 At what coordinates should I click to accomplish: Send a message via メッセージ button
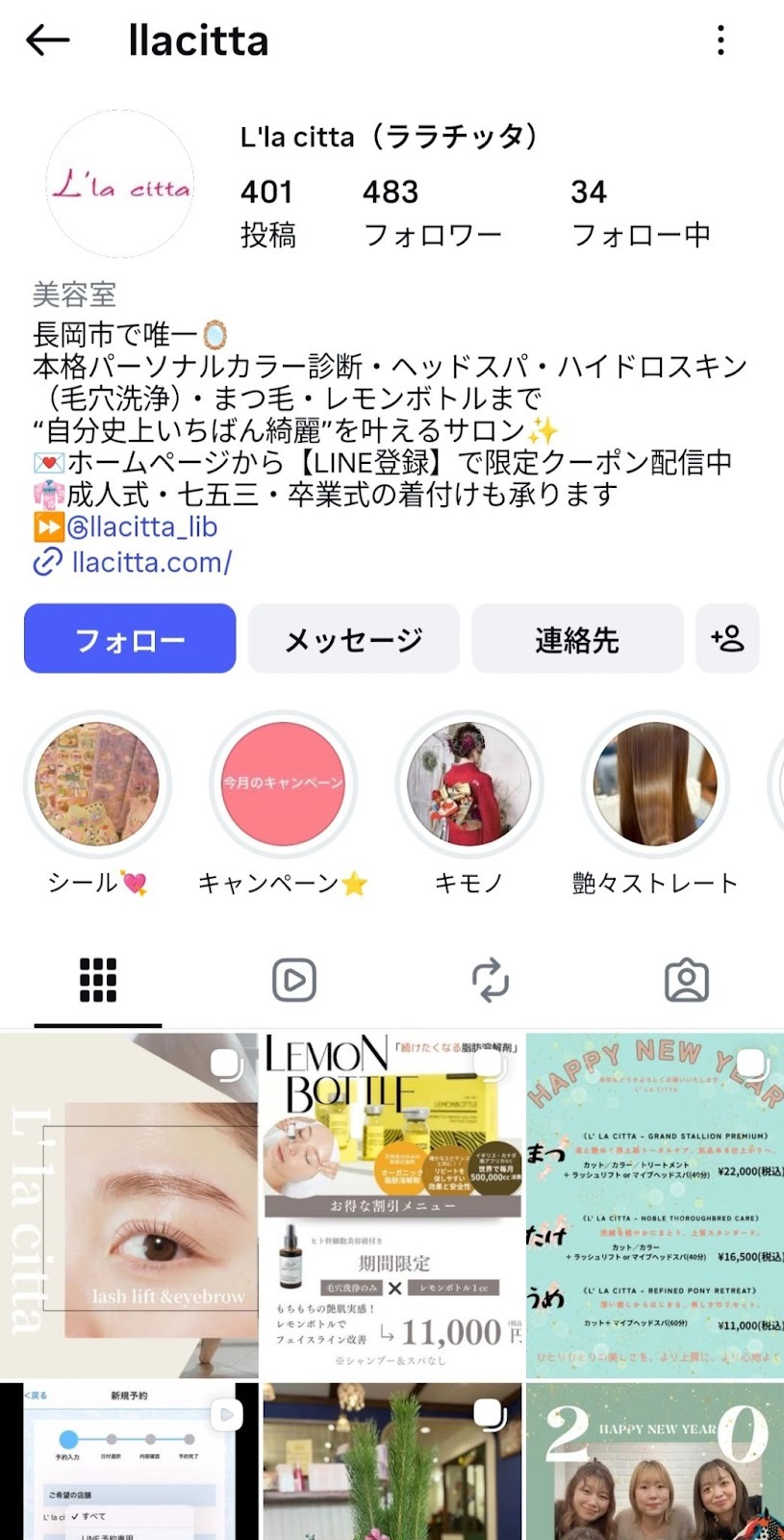click(353, 639)
